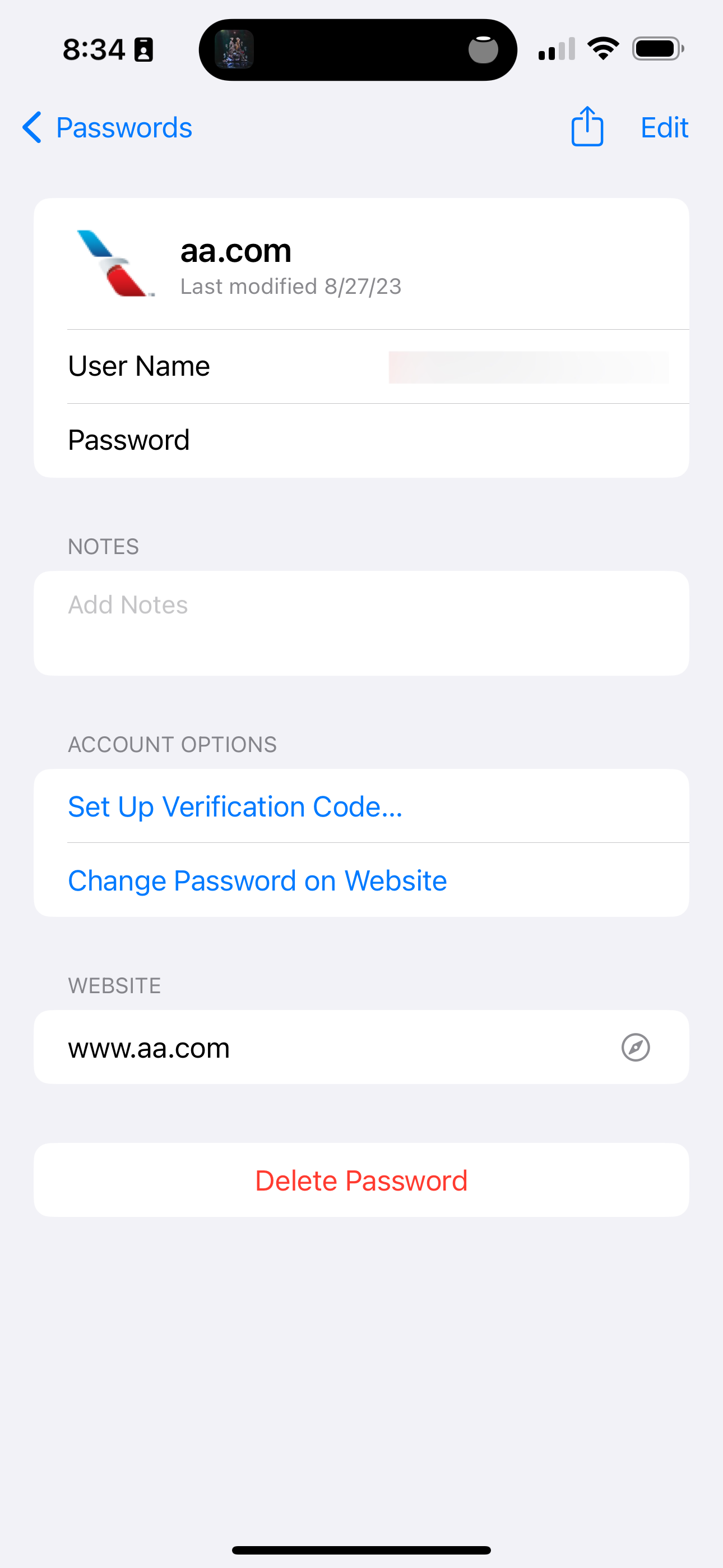Reveal the blurred User Name value
This screenshot has width=723, height=1568.
[529, 366]
